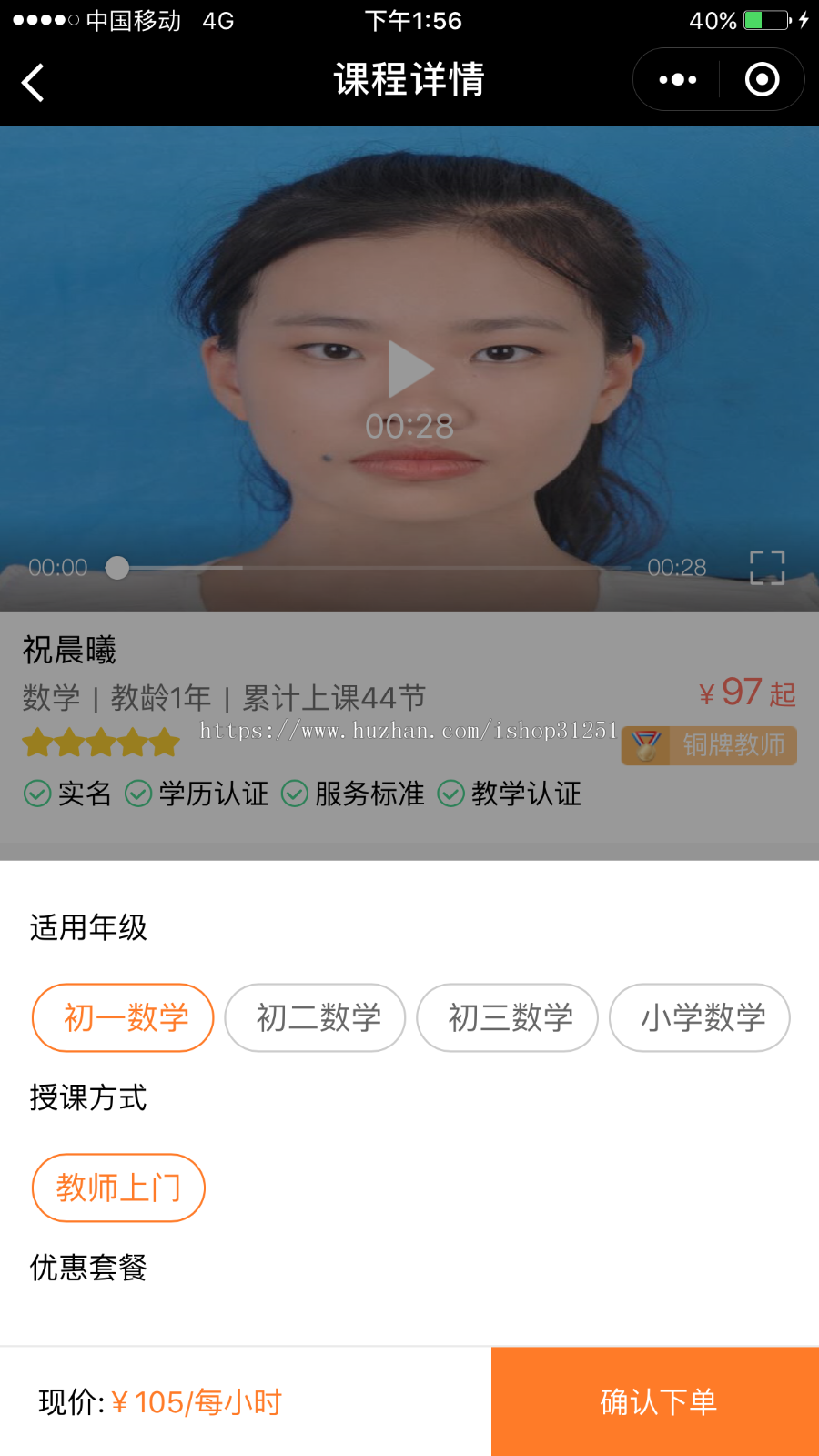Choose 初二数学 grade option

pyautogui.click(x=316, y=1017)
